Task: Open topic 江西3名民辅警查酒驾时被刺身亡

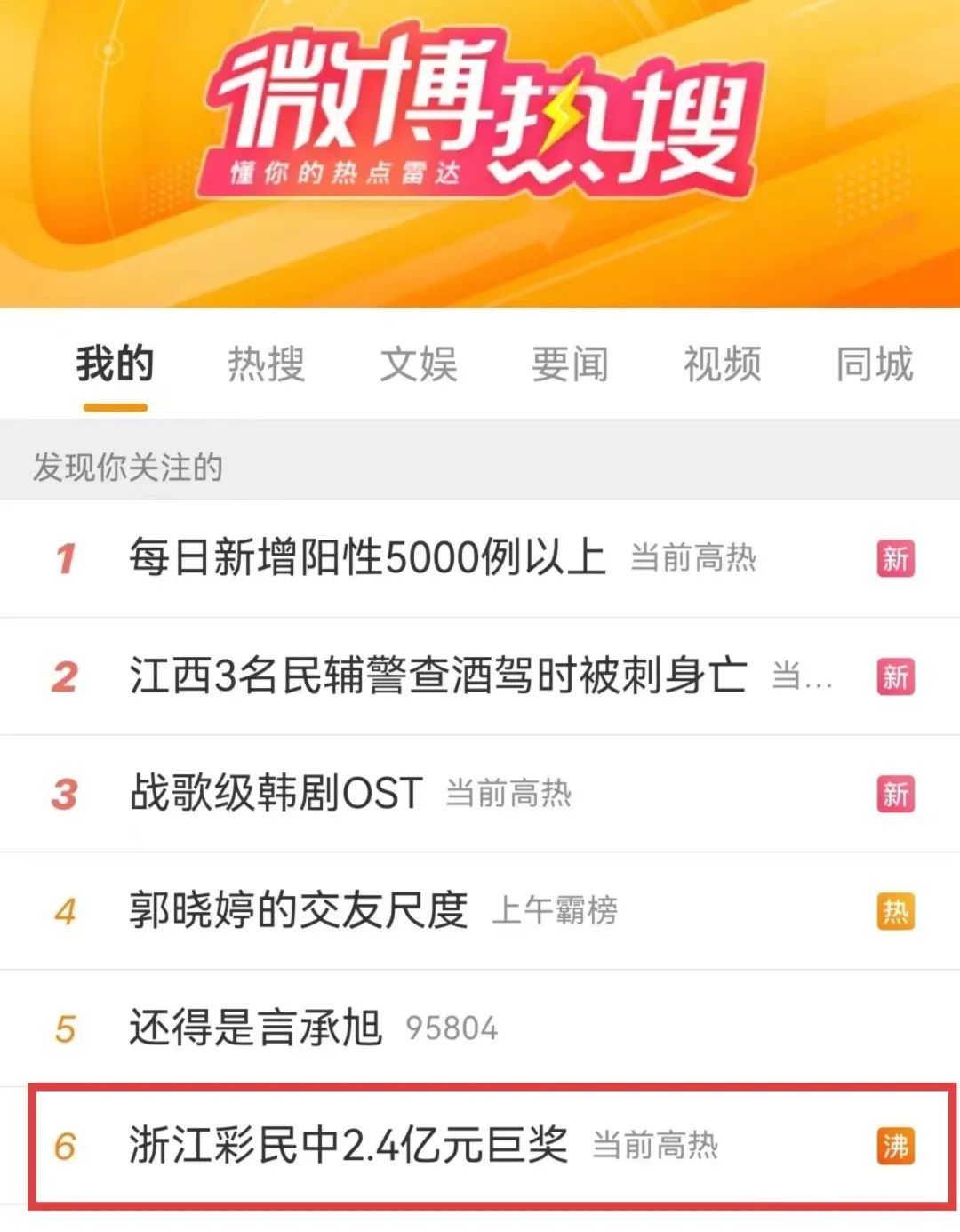Action: tap(437, 676)
